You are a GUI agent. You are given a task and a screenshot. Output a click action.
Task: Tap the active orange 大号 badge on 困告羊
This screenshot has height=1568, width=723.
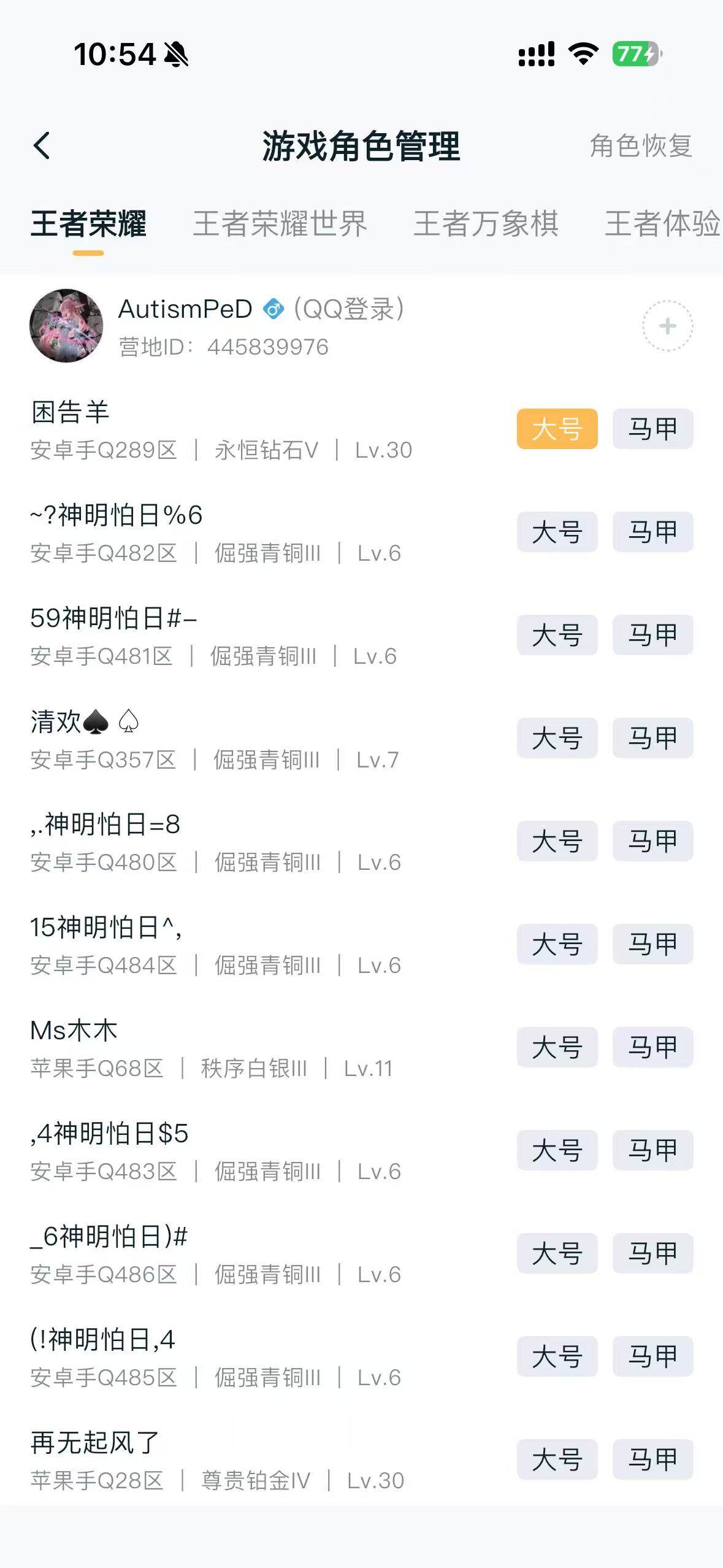click(x=556, y=429)
